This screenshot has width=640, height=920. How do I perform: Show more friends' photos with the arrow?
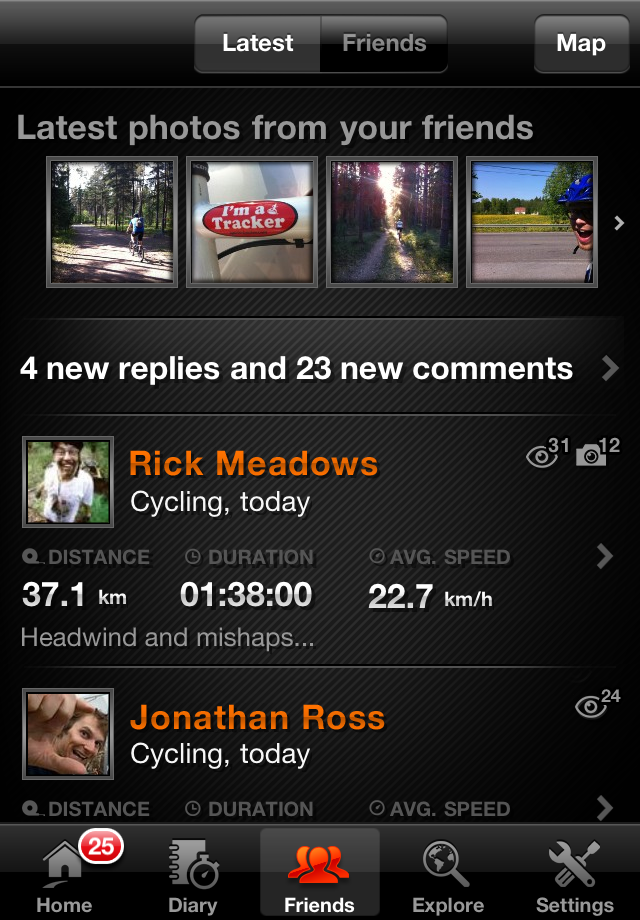click(619, 223)
